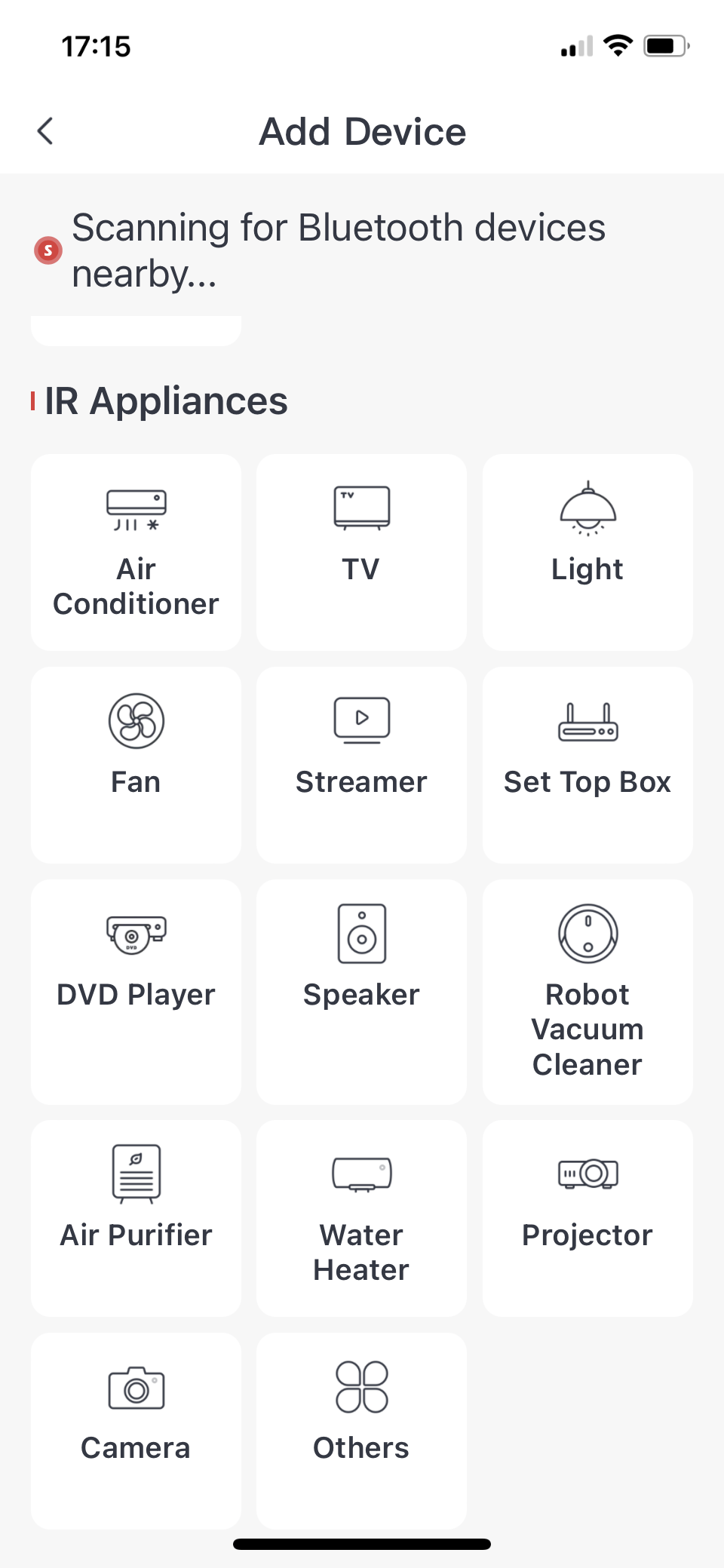Tap the Speaker tile
Viewport: 724px width, 1568px height.
point(361,992)
